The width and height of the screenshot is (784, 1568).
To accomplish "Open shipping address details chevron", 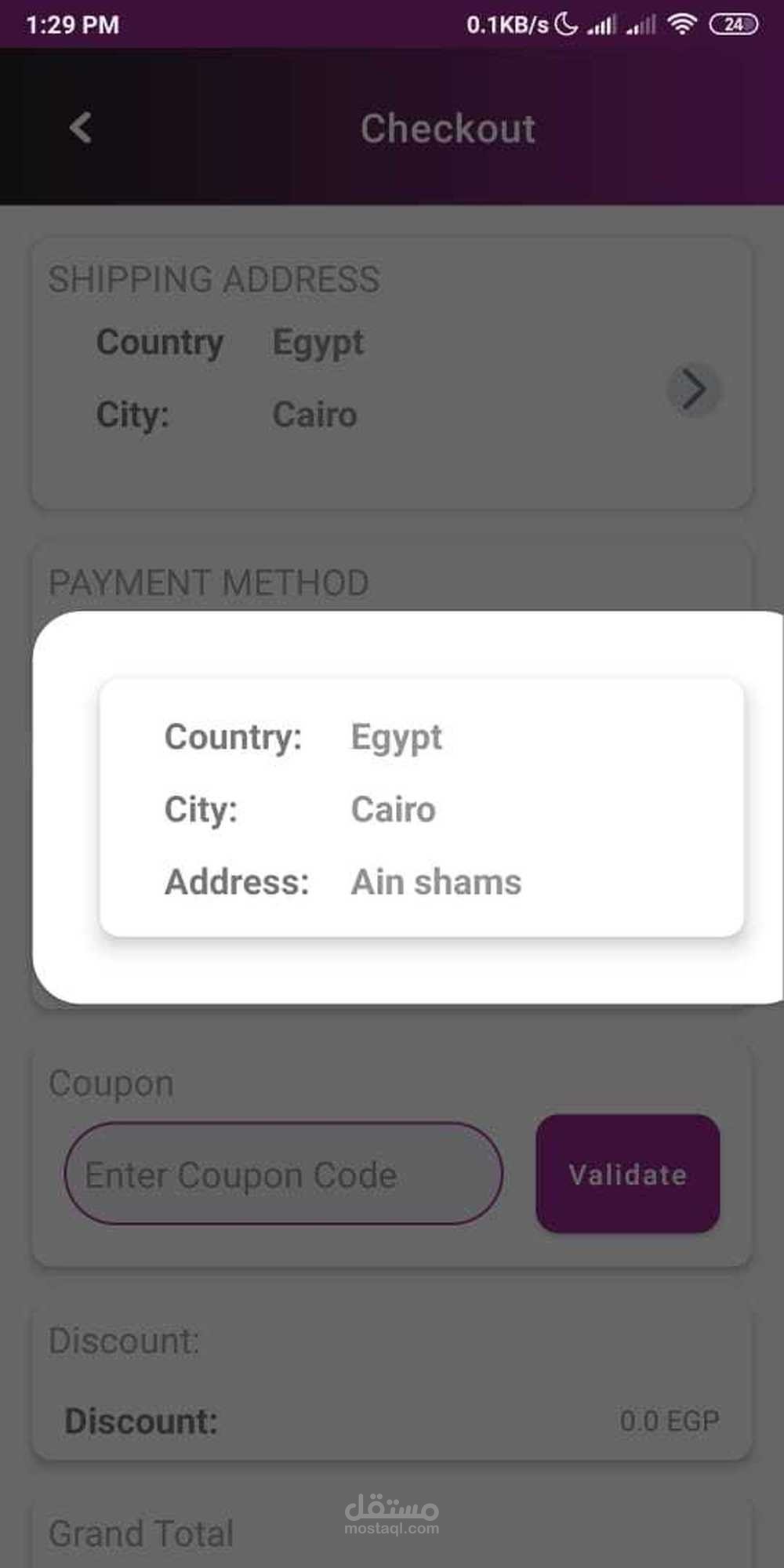I will [x=693, y=390].
